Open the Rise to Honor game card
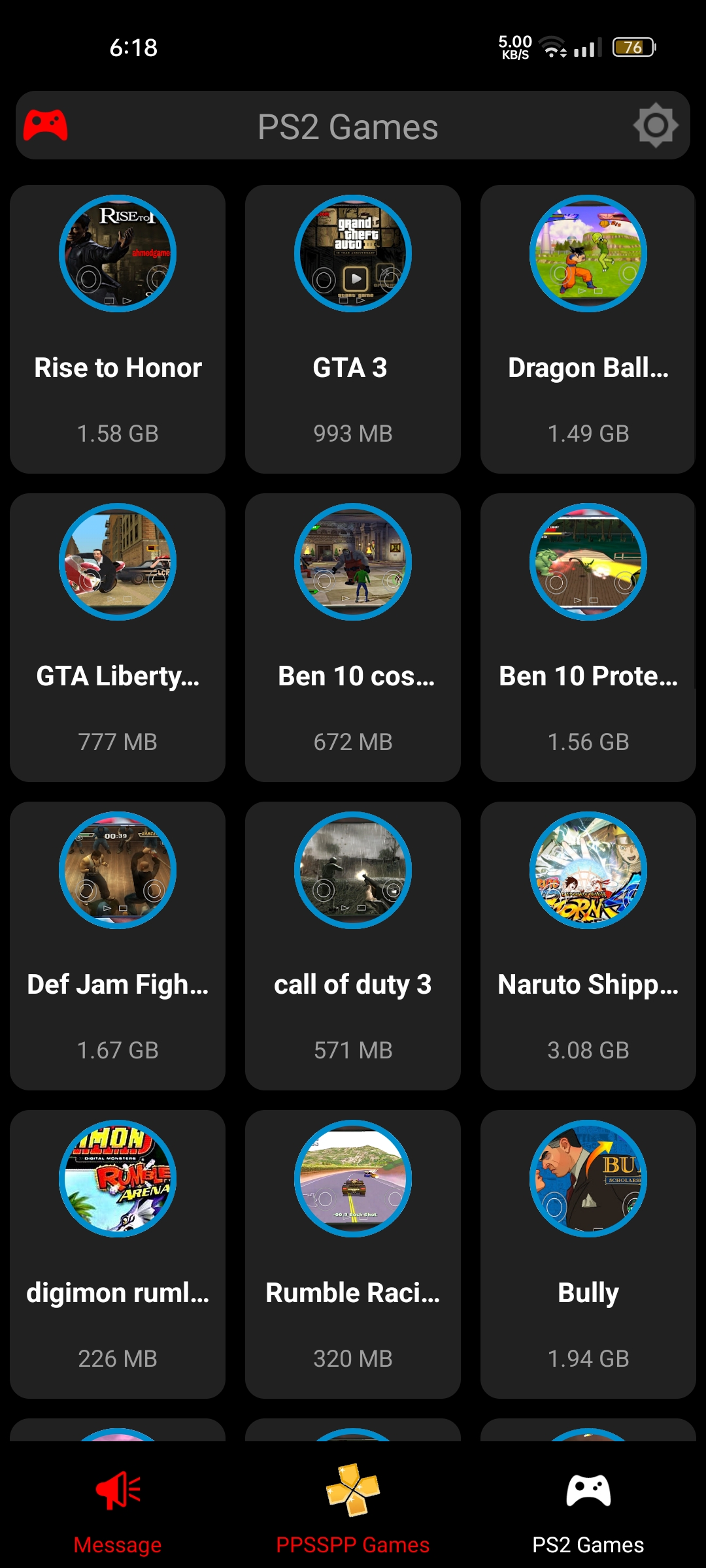Image resolution: width=706 pixels, height=1568 pixels. click(118, 329)
